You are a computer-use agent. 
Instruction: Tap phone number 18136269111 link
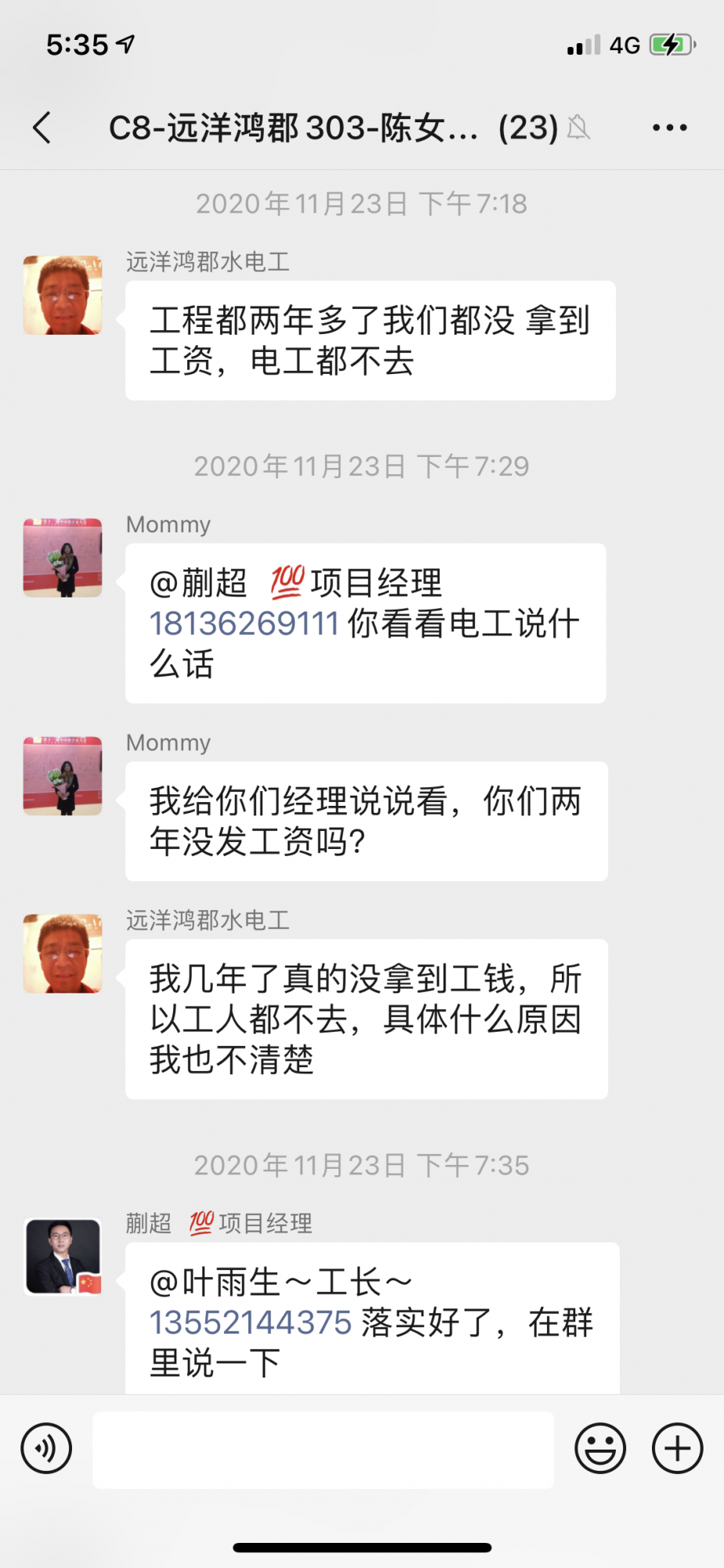pos(244,624)
